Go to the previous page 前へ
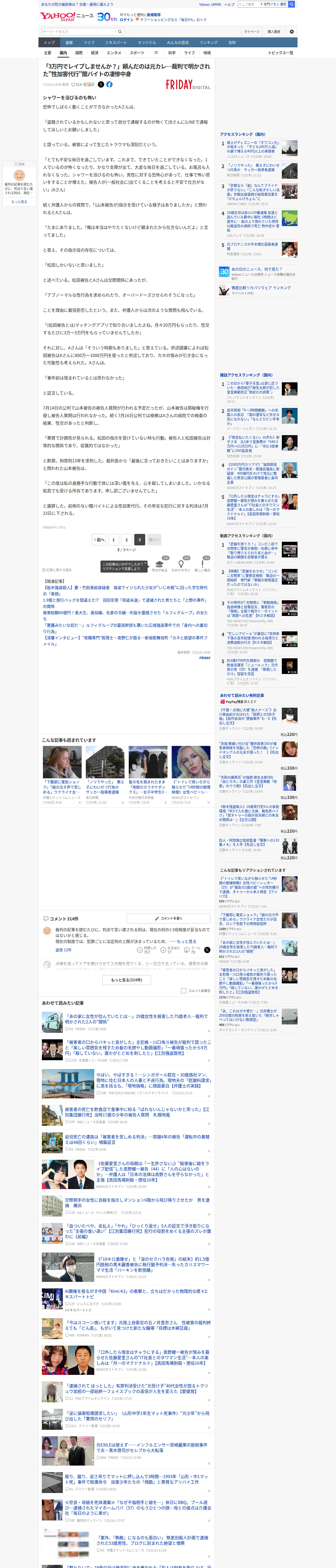Image resolution: width=336 pixels, height=1568 pixels. point(99,539)
